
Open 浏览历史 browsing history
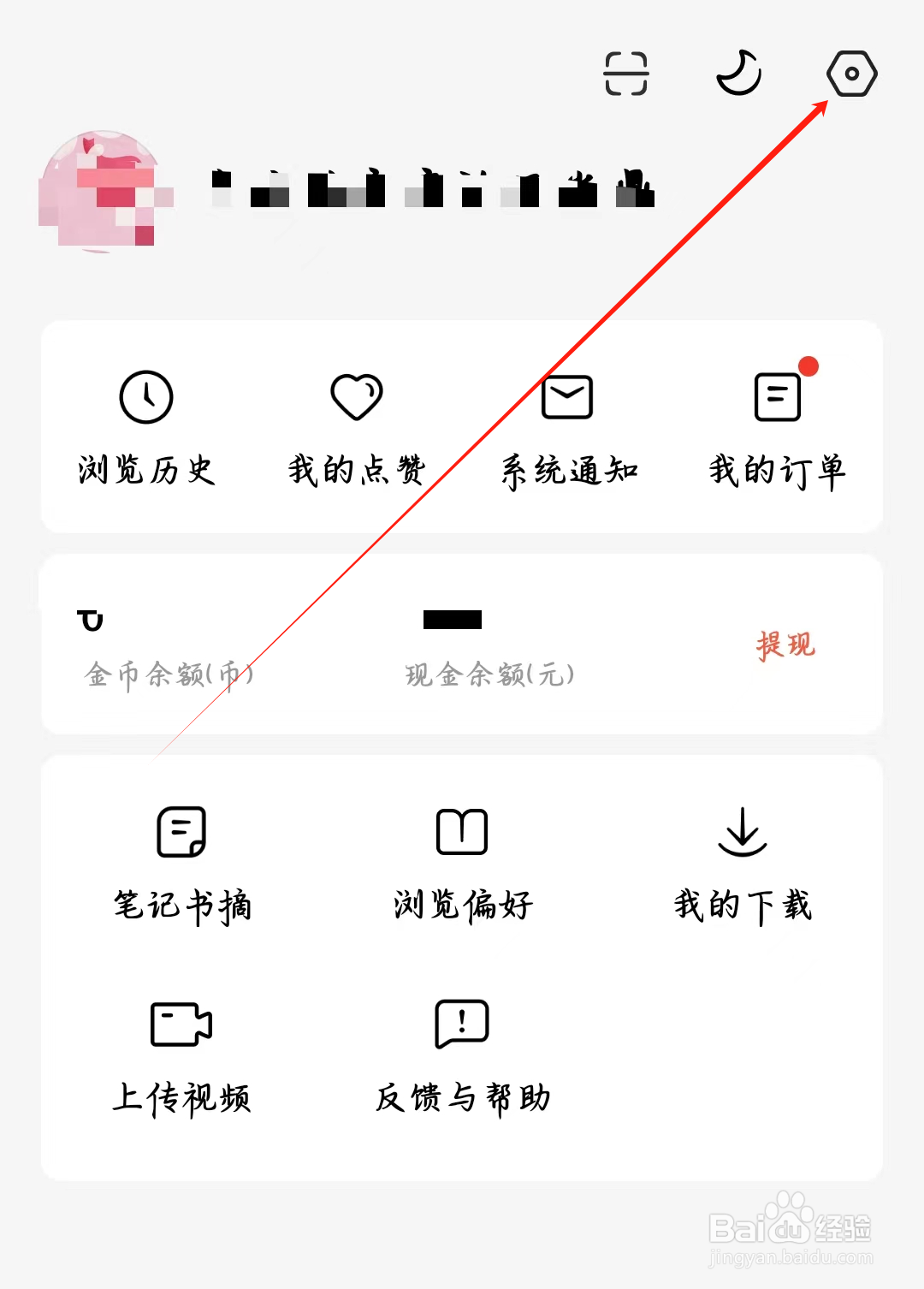tap(145, 428)
